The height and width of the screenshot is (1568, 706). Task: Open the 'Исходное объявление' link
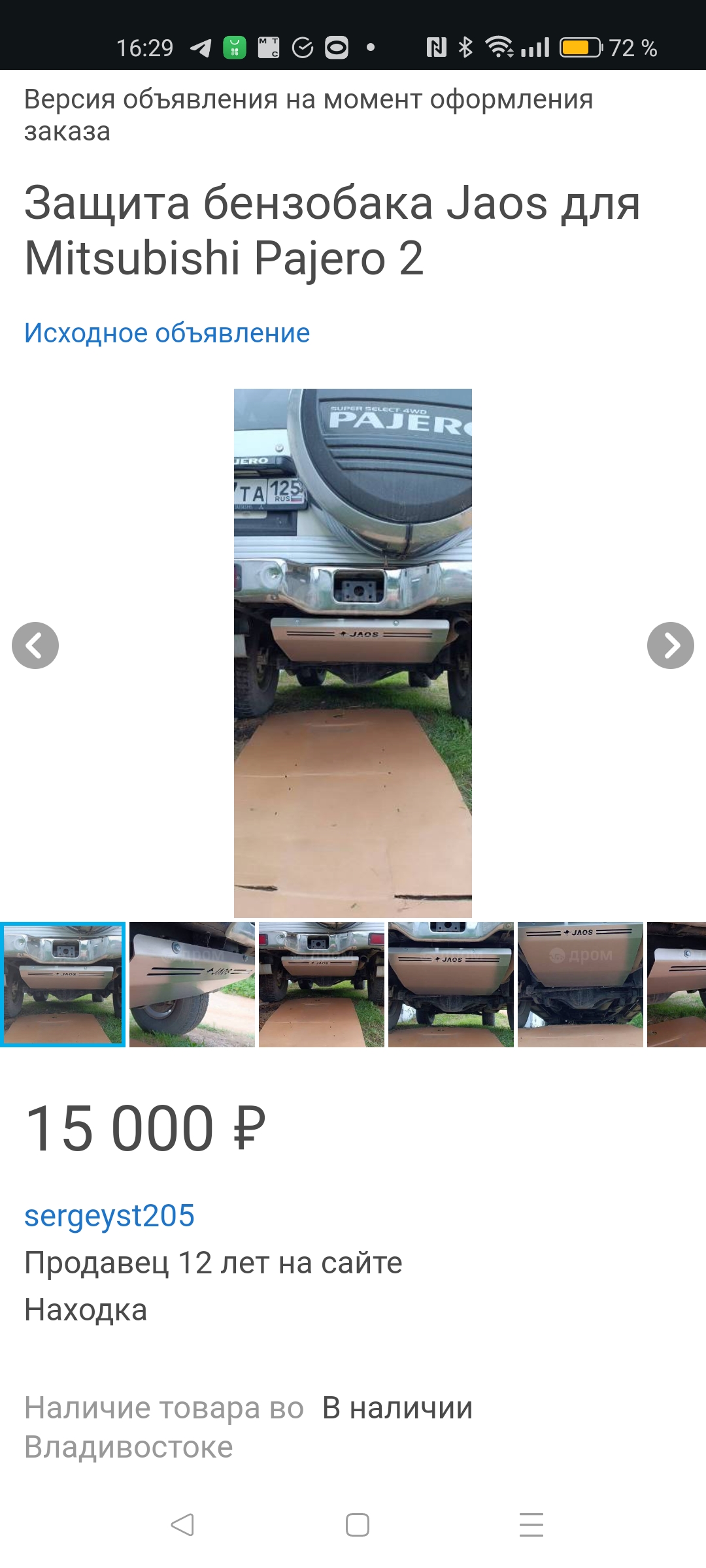pos(167,333)
